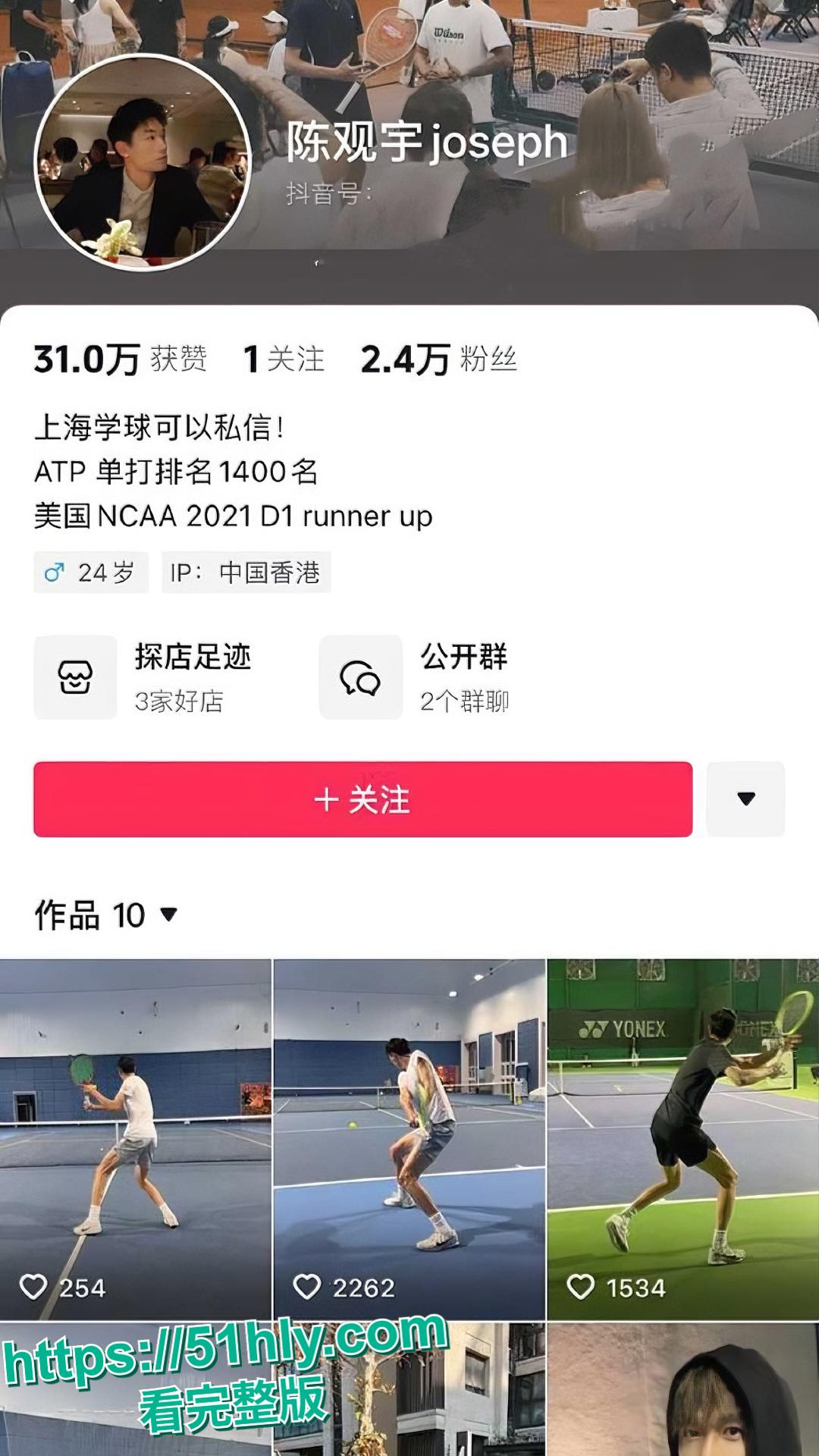Viewport: 819px width, 1456px height.
Task: Click the IP 中国香港 location badge
Action: (246, 573)
